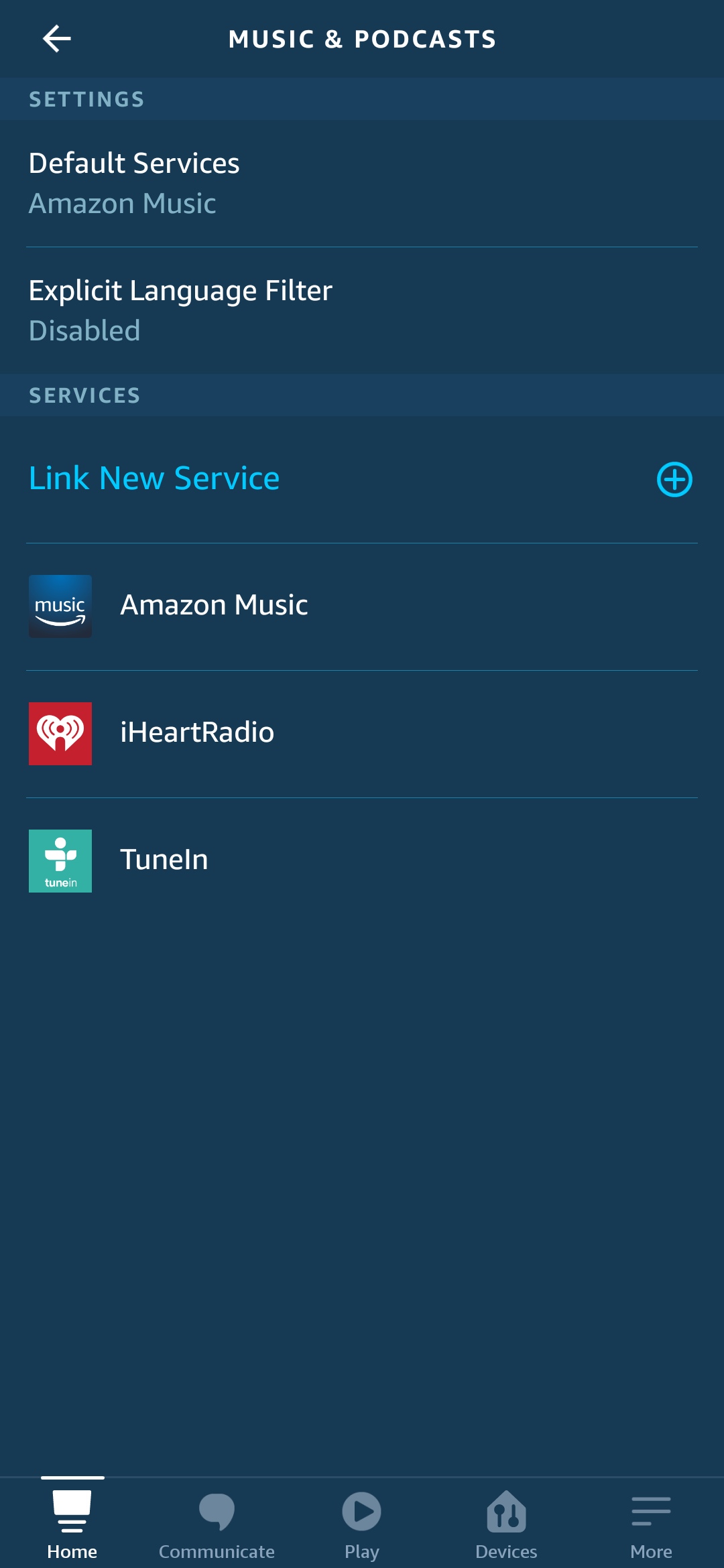This screenshot has width=724, height=1568.
Task: Open the iHeartRadio service
Action: 362,733
